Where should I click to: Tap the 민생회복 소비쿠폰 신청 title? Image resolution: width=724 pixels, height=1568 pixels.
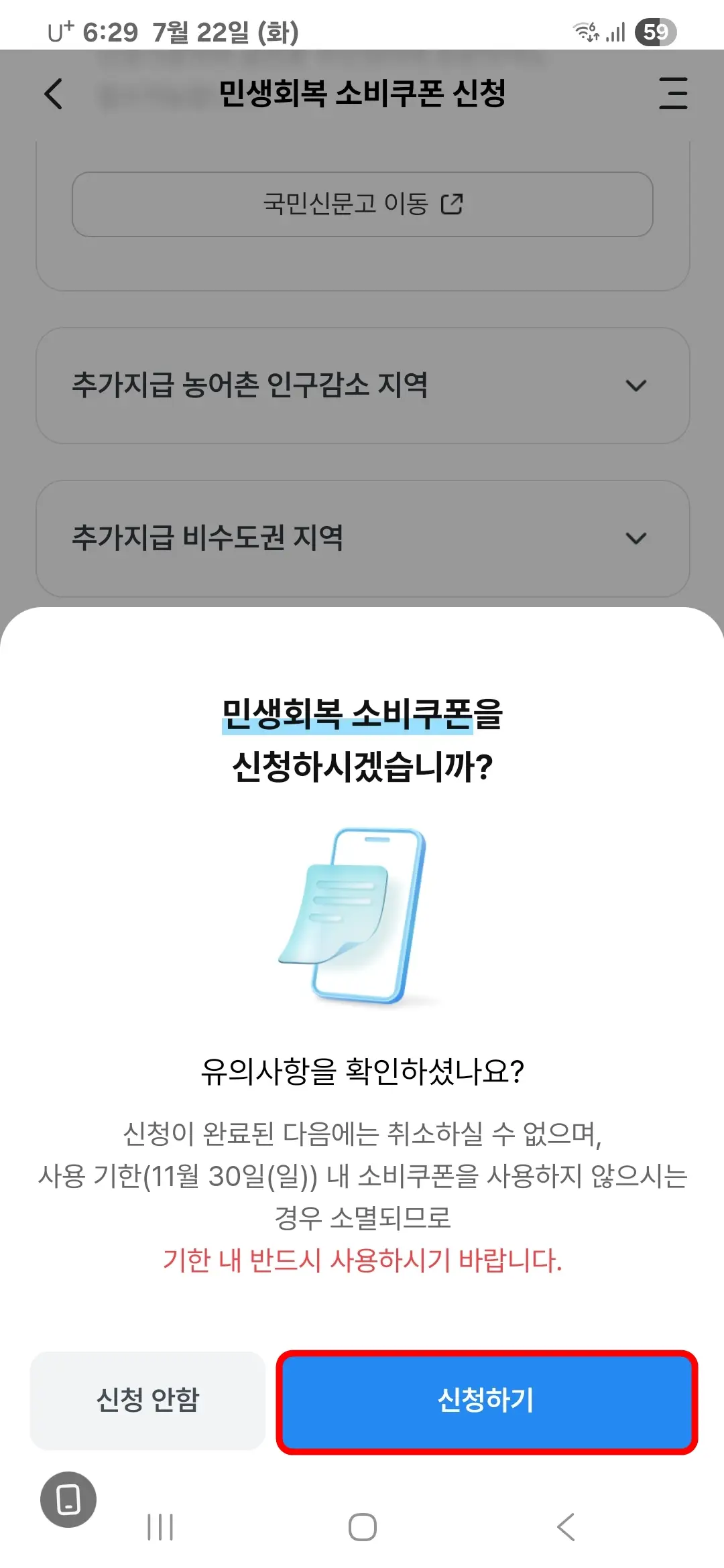tap(362, 92)
